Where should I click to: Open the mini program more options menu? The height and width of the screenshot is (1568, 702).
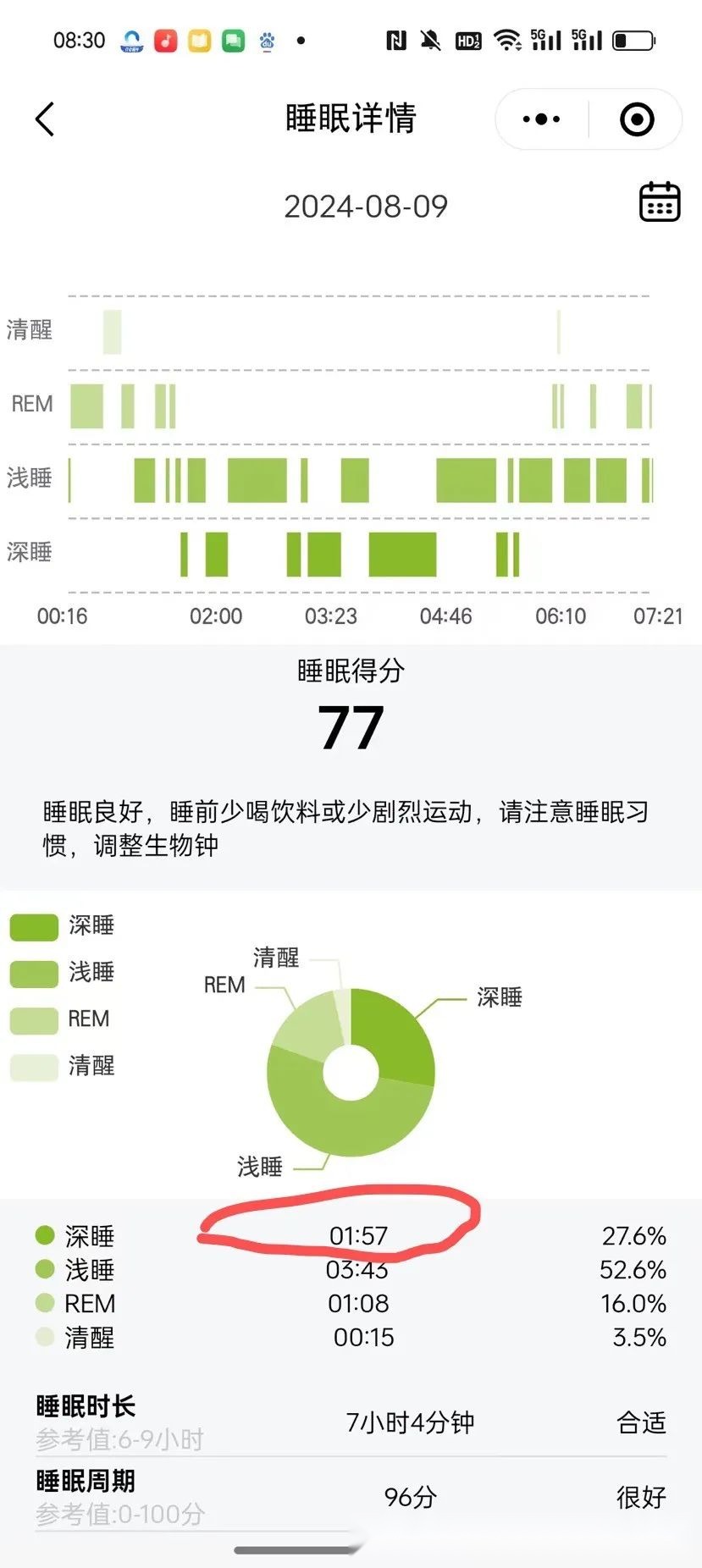pyautogui.click(x=541, y=119)
